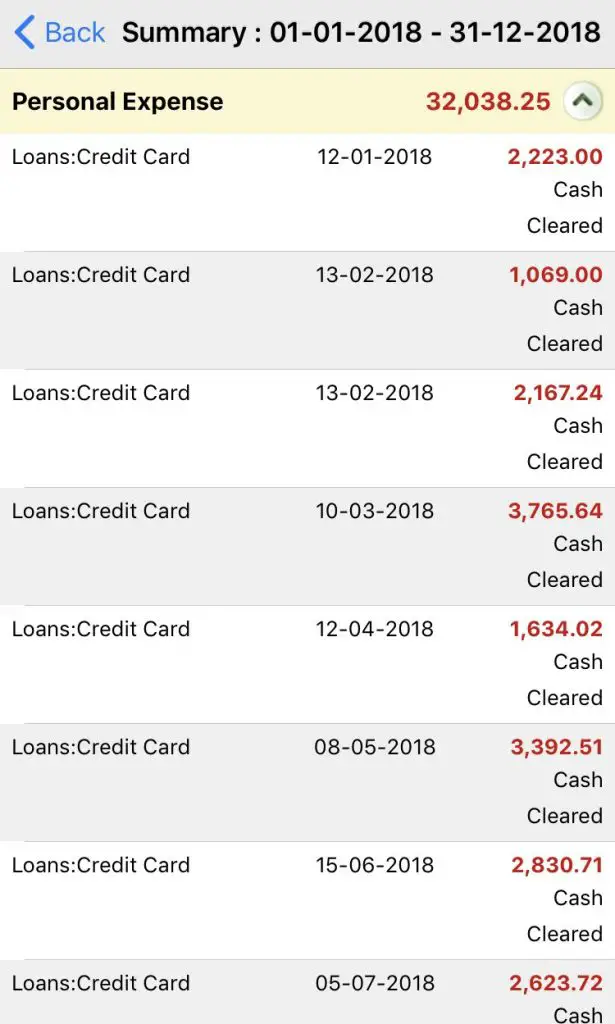Go back using the Back button

point(59,33)
